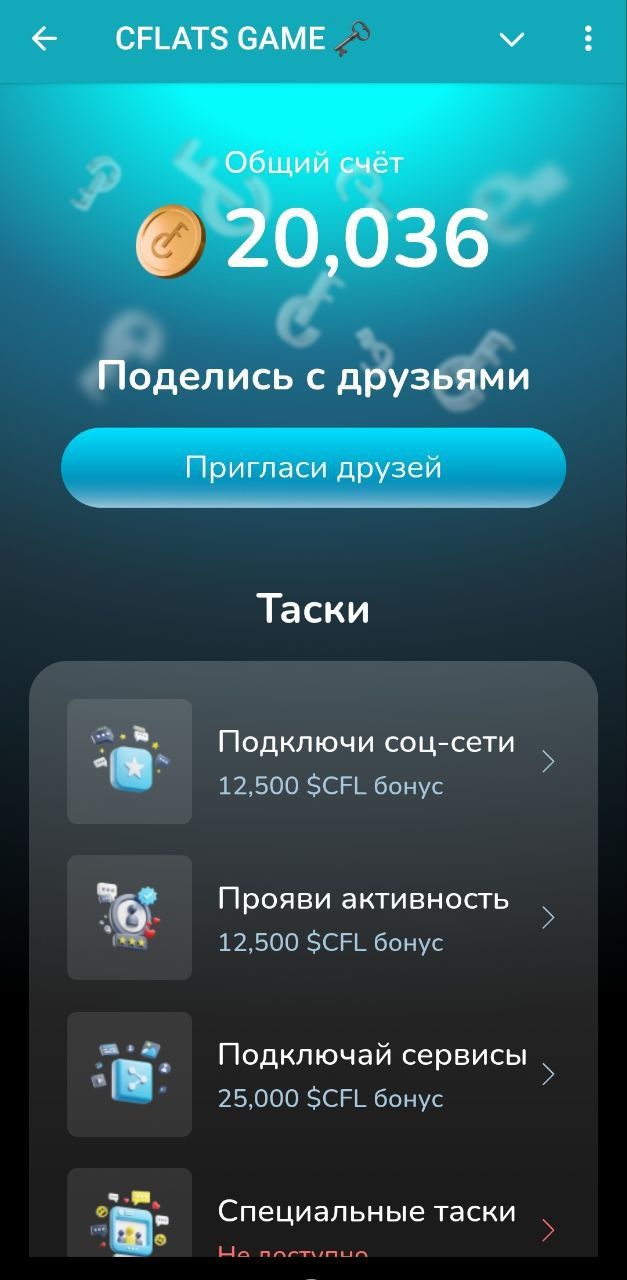Collapse the app with the down chevron
Viewport: 627px width, 1280px height.
(x=512, y=40)
